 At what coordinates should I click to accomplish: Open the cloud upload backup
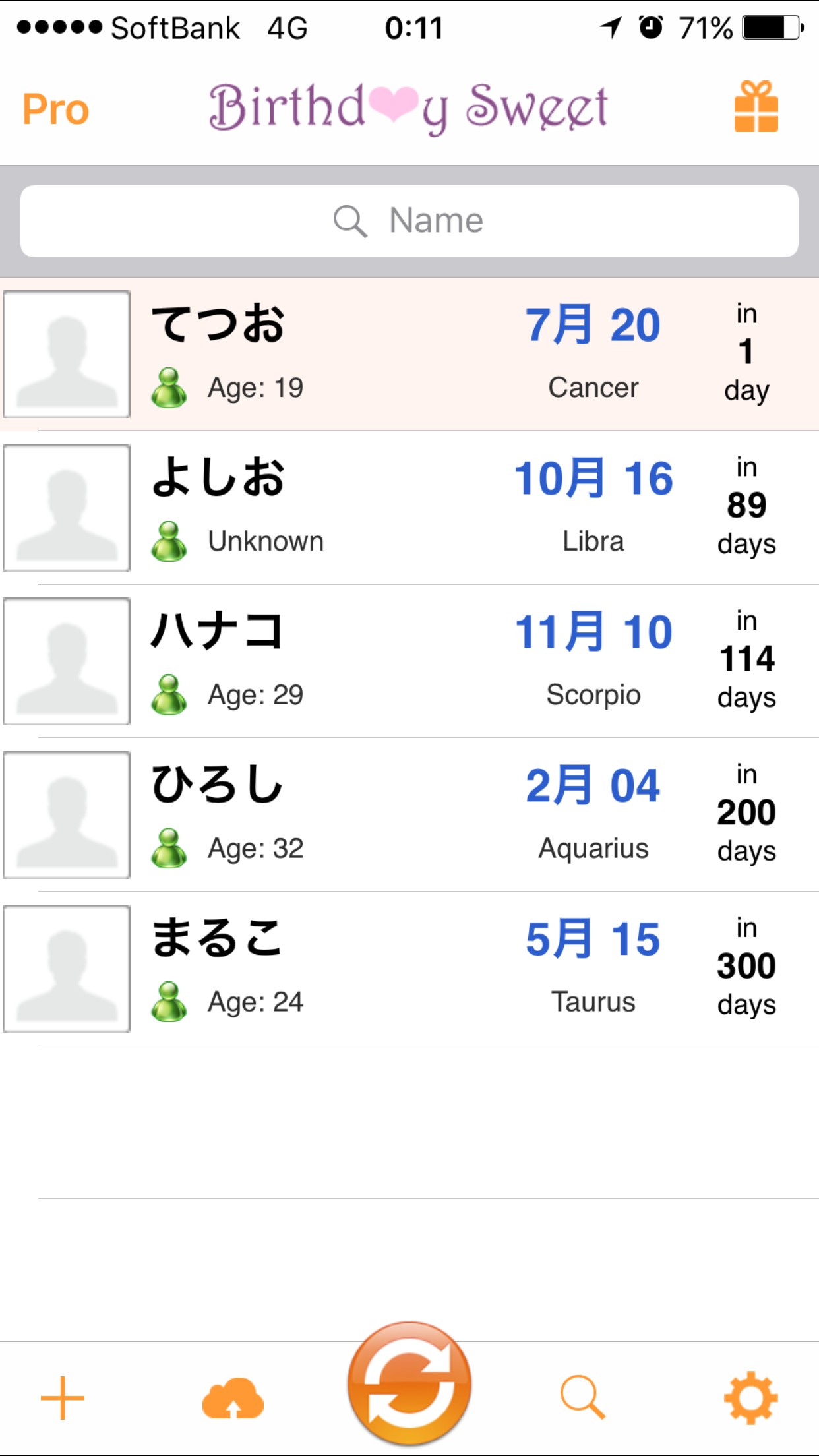pyautogui.click(x=233, y=1398)
